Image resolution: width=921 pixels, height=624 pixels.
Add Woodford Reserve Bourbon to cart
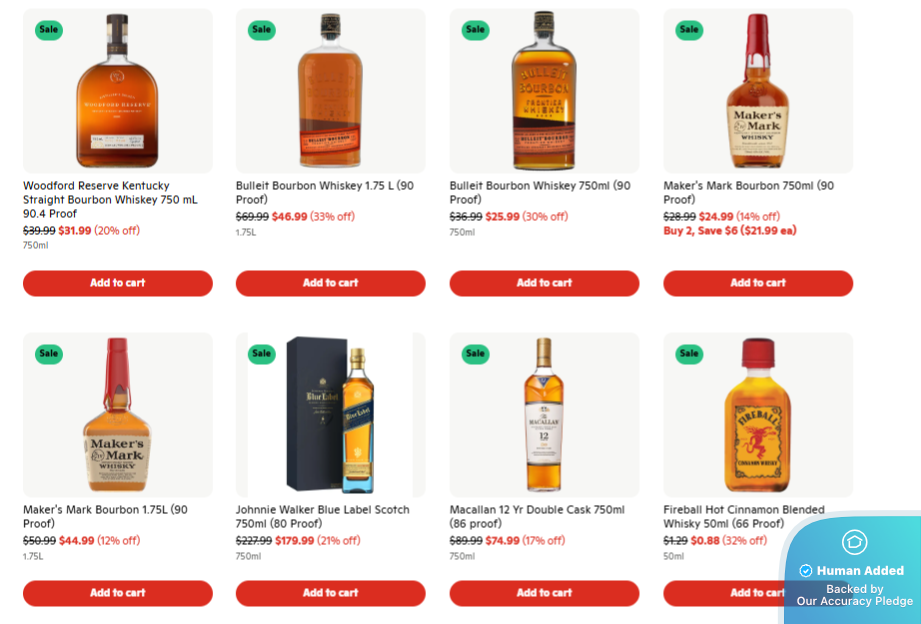point(118,283)
